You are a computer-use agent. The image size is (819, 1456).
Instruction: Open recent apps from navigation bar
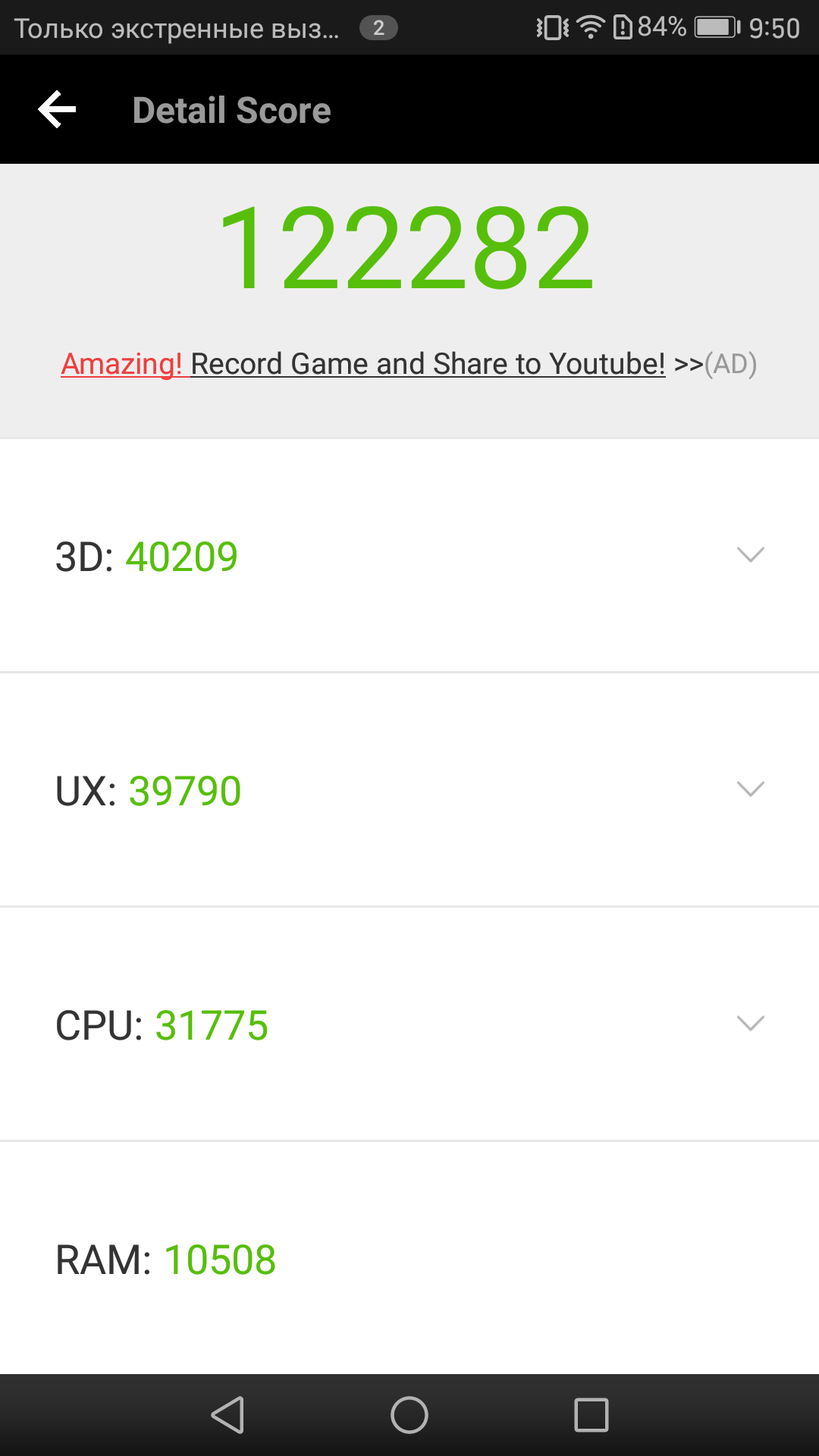(x=591, y=1415)
